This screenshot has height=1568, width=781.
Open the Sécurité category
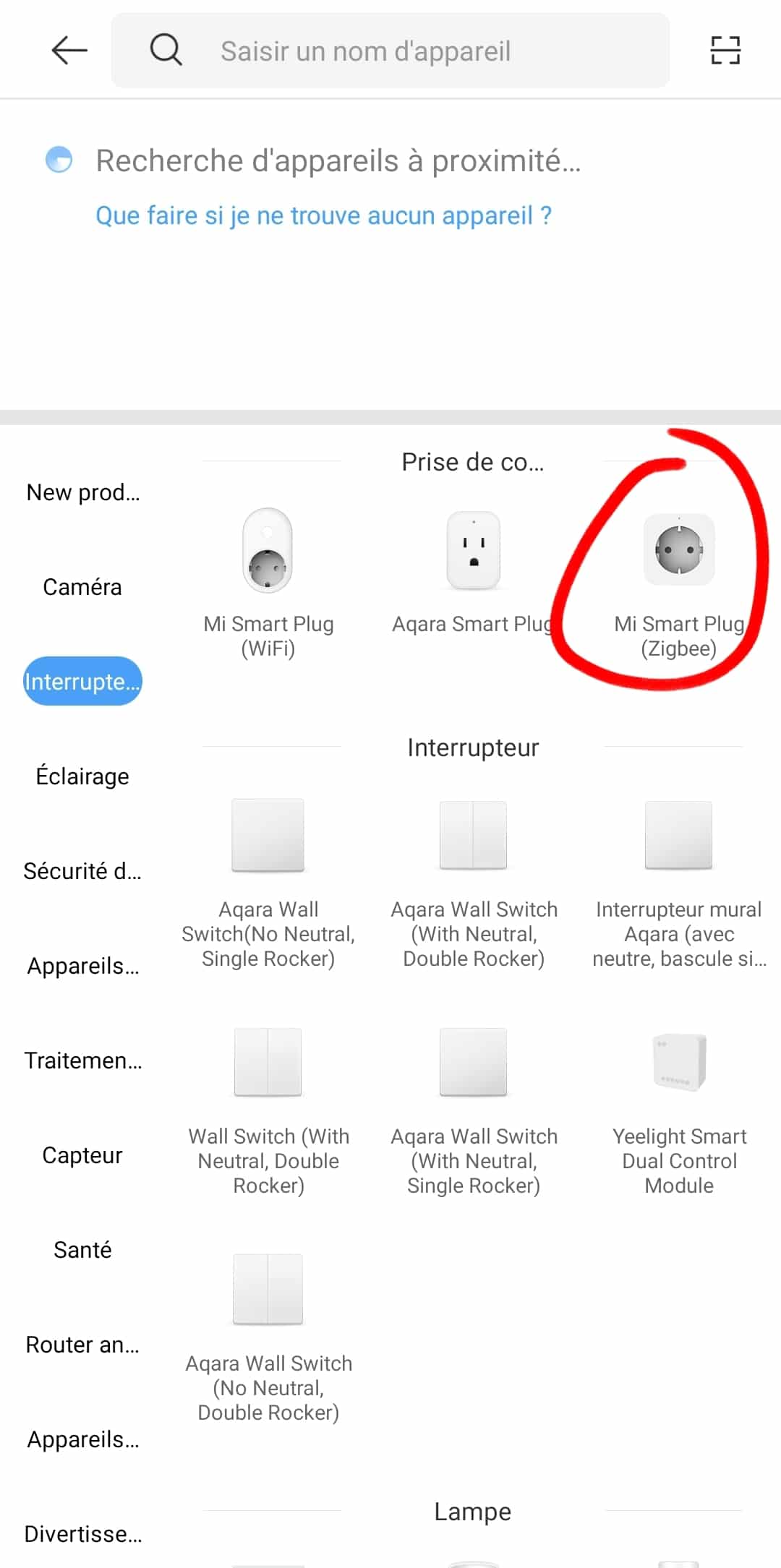coord(82,871)
